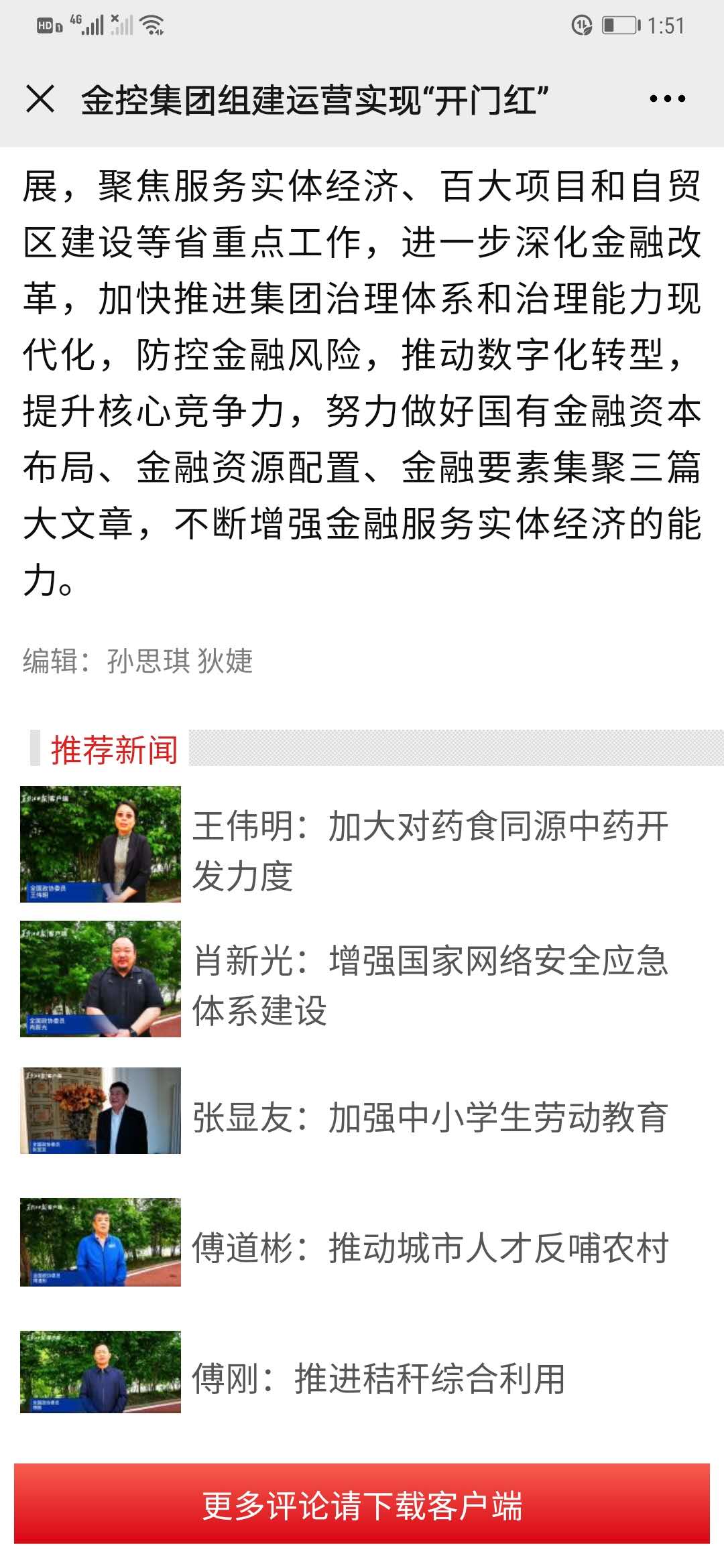
Task: Read 张显友: 加强中小学生劳动教育
Action: (429, 1117)
